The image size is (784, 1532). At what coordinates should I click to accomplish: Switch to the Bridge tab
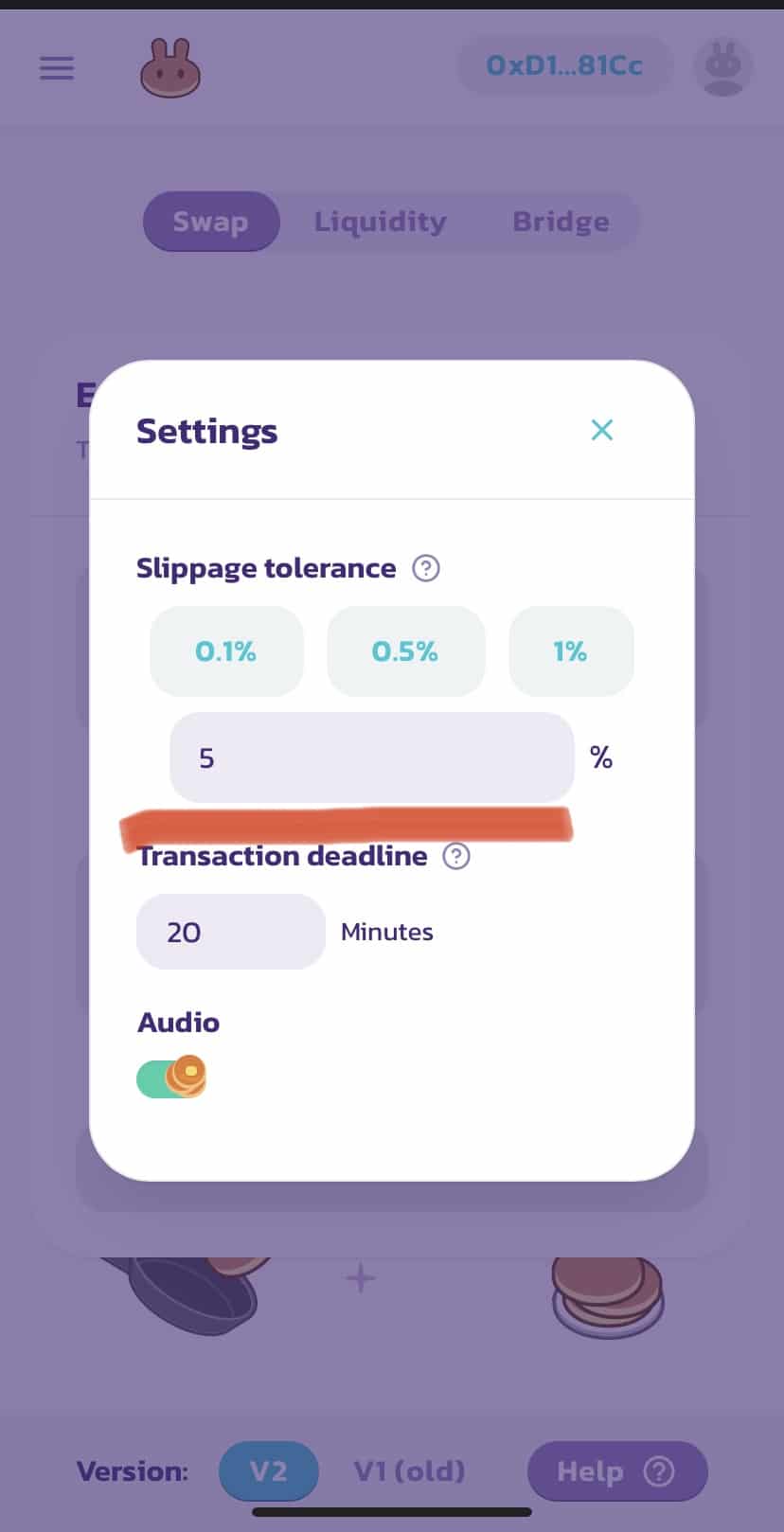(561, 222)
